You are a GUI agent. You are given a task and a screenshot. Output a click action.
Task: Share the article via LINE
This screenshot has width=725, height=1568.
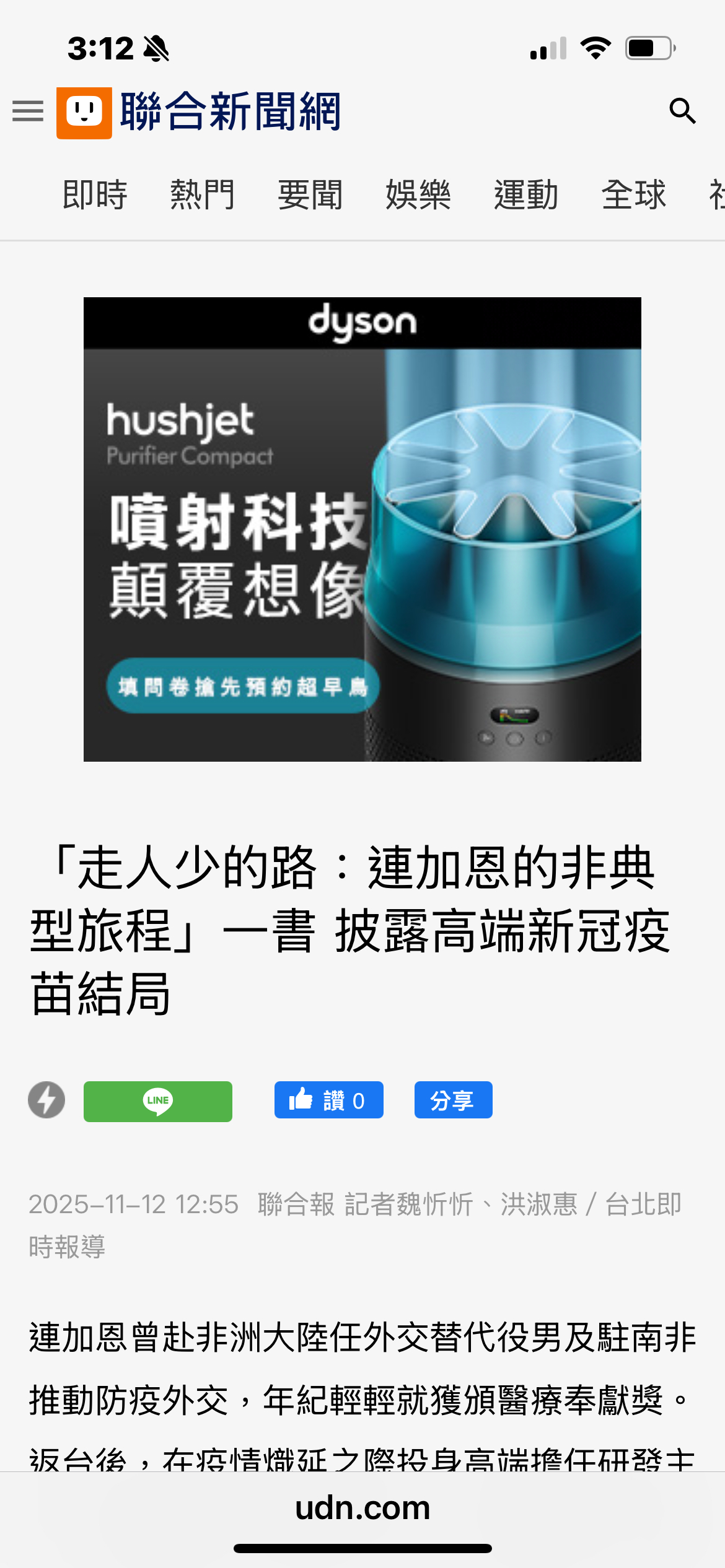point(158,1101)
